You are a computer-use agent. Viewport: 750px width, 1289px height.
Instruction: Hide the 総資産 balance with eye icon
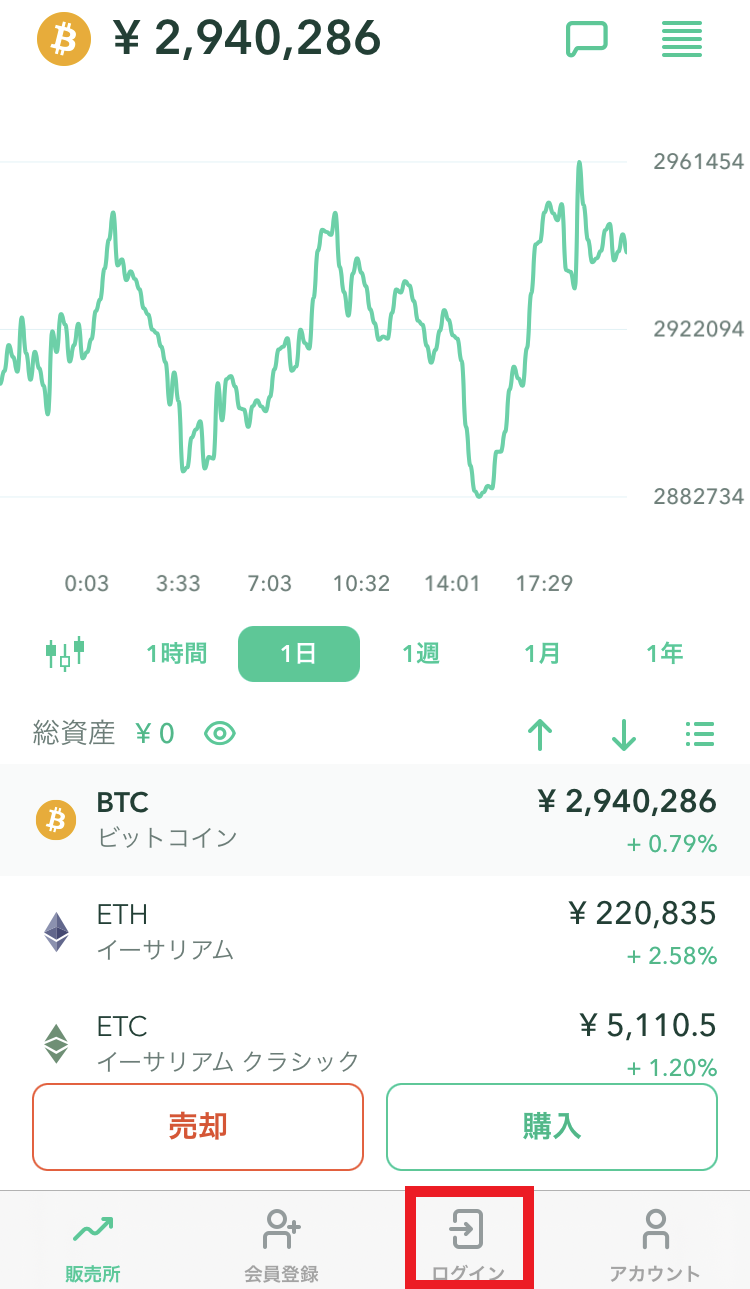click(x=220, y=734)
